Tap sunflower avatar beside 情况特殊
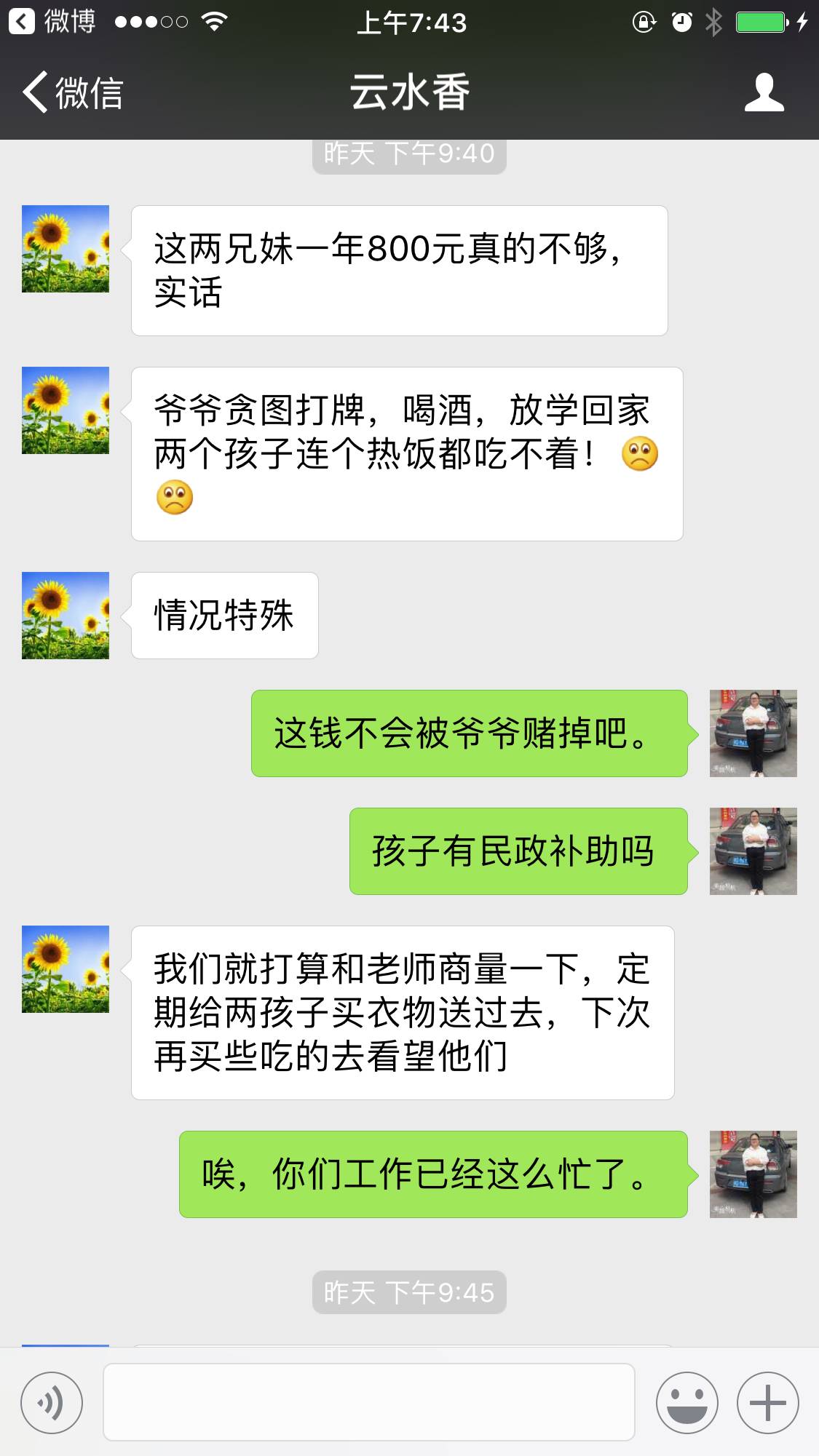The image size is (819, 1456). coord(66,616)
